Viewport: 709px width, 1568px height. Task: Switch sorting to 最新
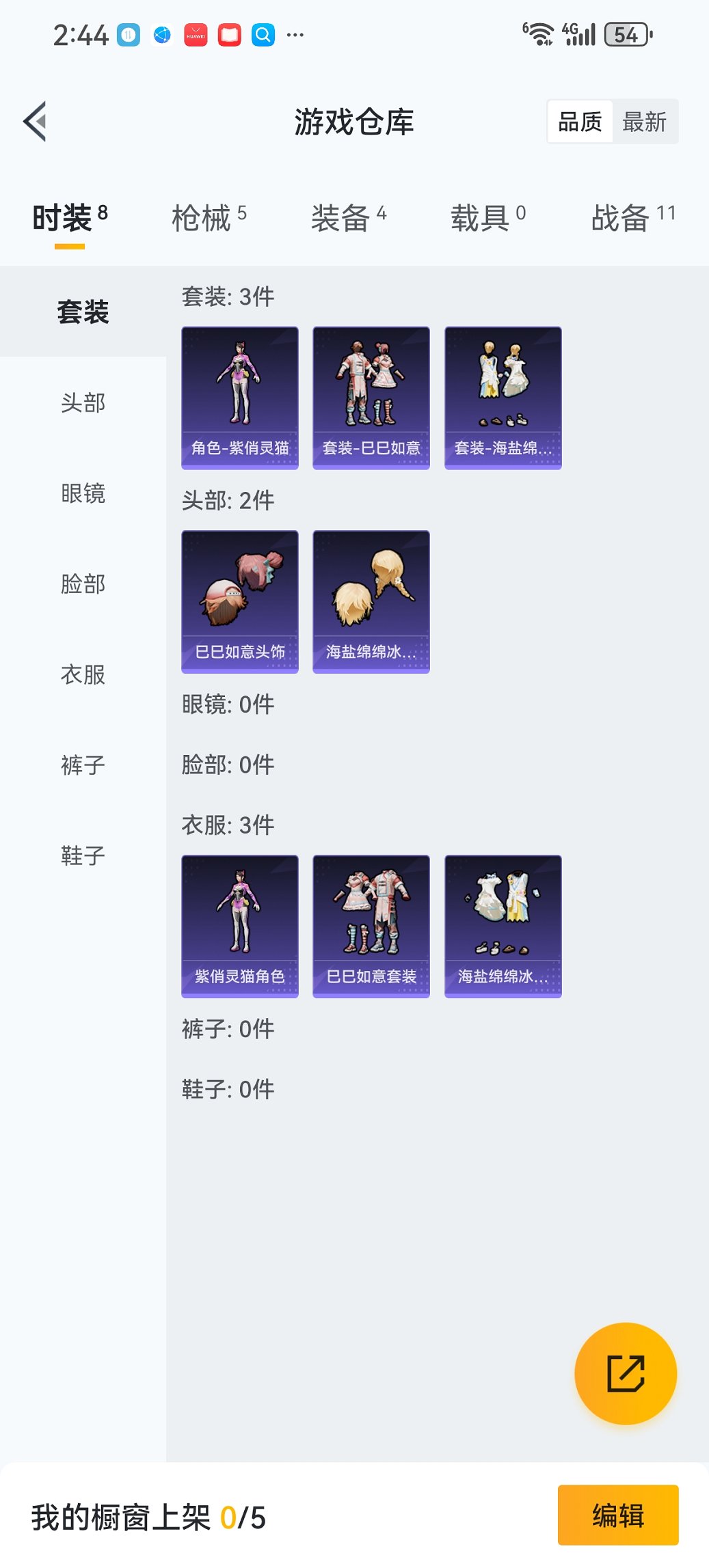tap(645, 121)
